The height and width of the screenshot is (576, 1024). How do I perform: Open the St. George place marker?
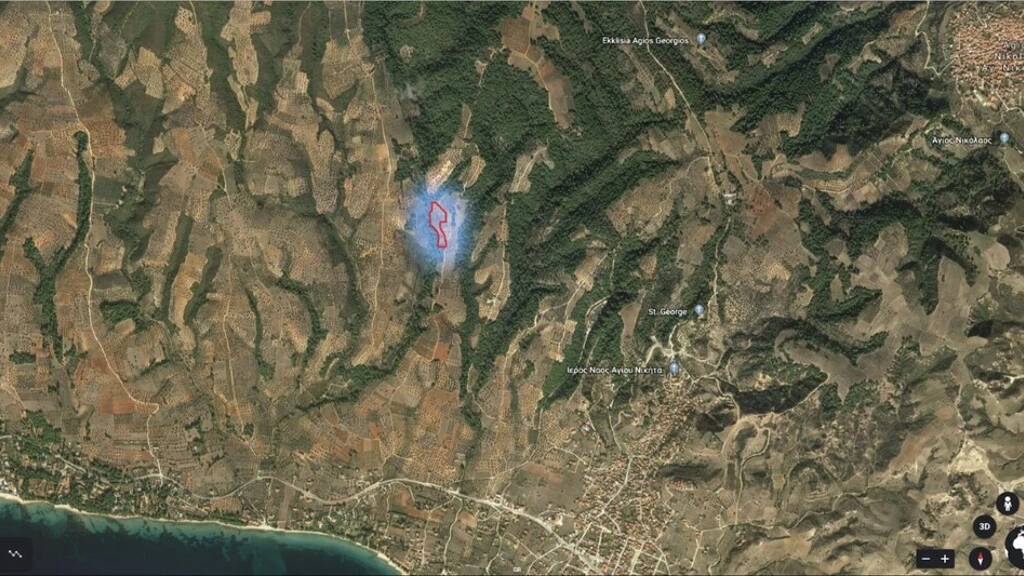click(699, 310)
